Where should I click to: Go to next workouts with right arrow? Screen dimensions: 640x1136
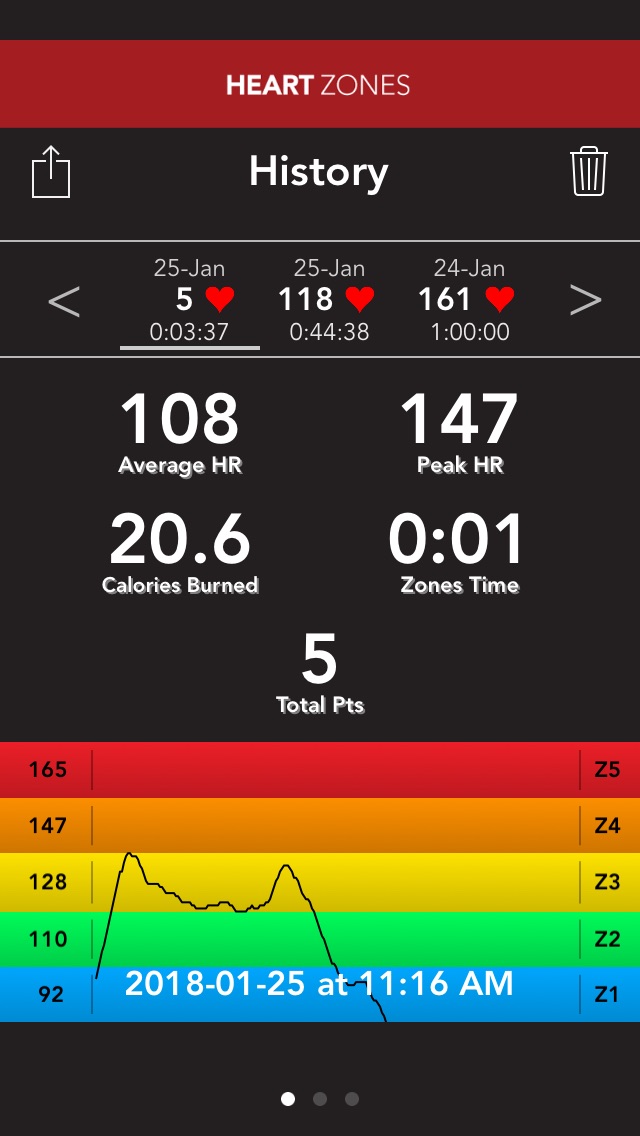click(585, 300)
